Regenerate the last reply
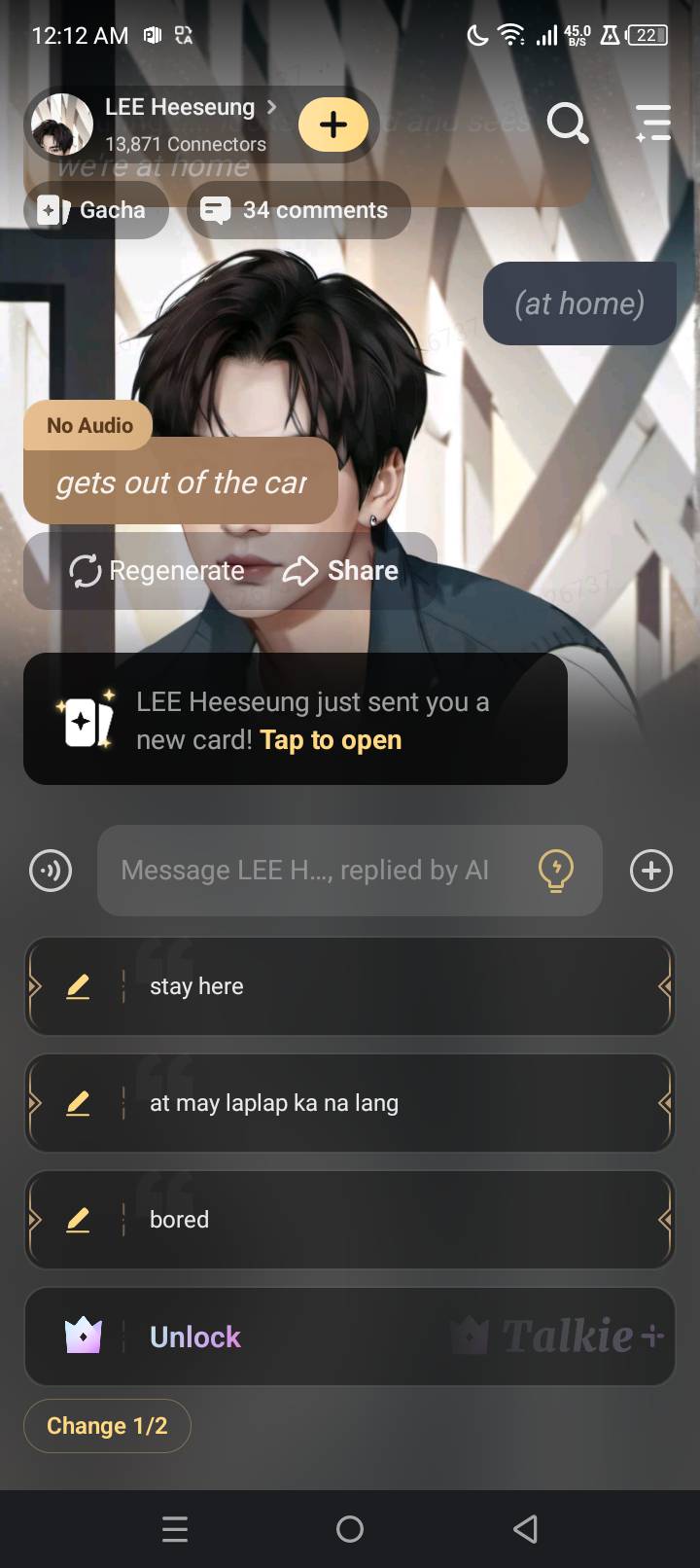Image resolution: width=700 pixels, height=1568 pixels. pos(157,571)
